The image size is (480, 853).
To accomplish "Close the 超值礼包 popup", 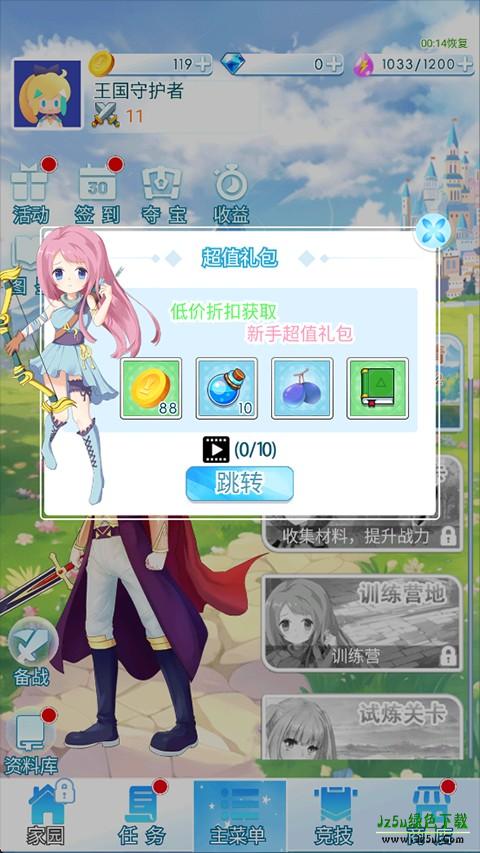I will [x=433, y=232].
